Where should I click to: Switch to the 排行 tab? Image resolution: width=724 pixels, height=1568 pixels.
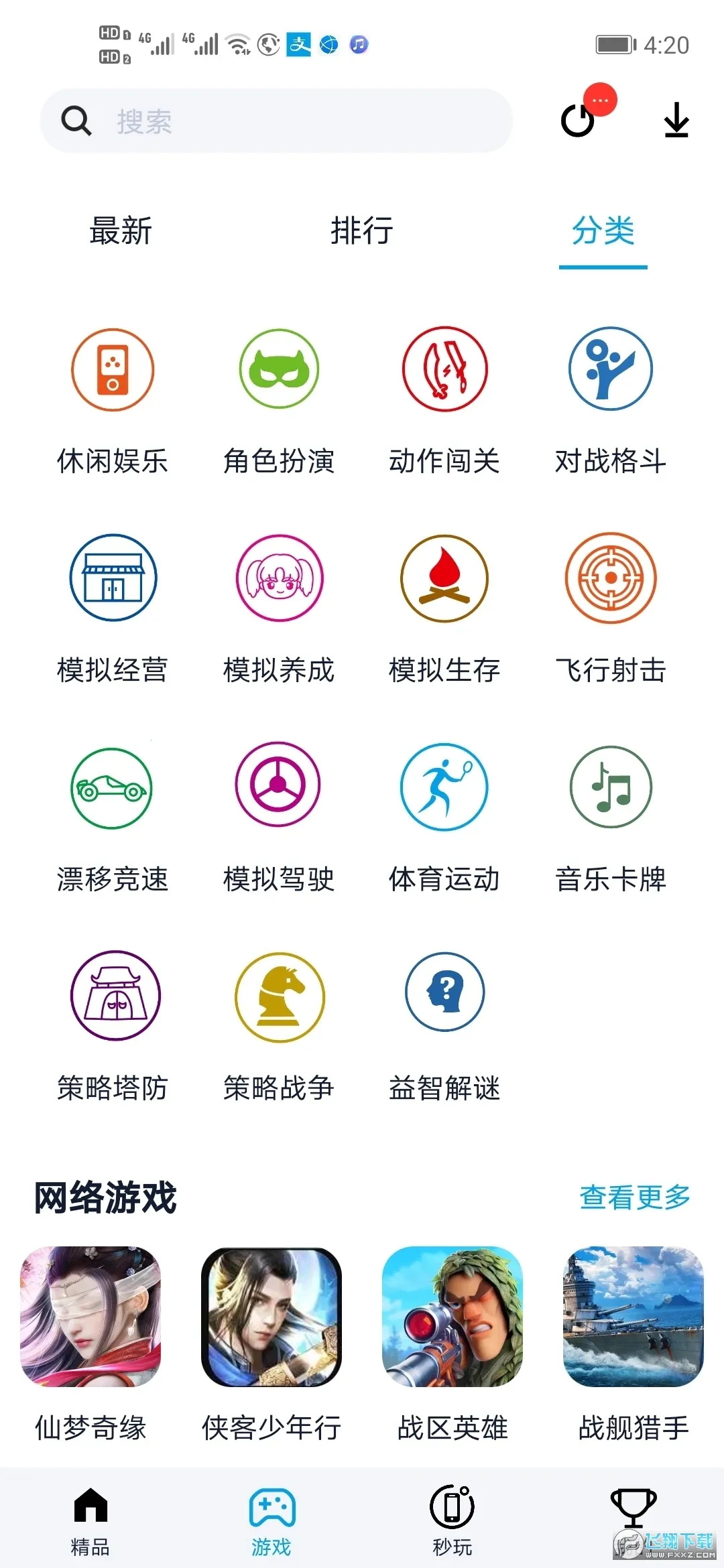[x=362, y=231]
